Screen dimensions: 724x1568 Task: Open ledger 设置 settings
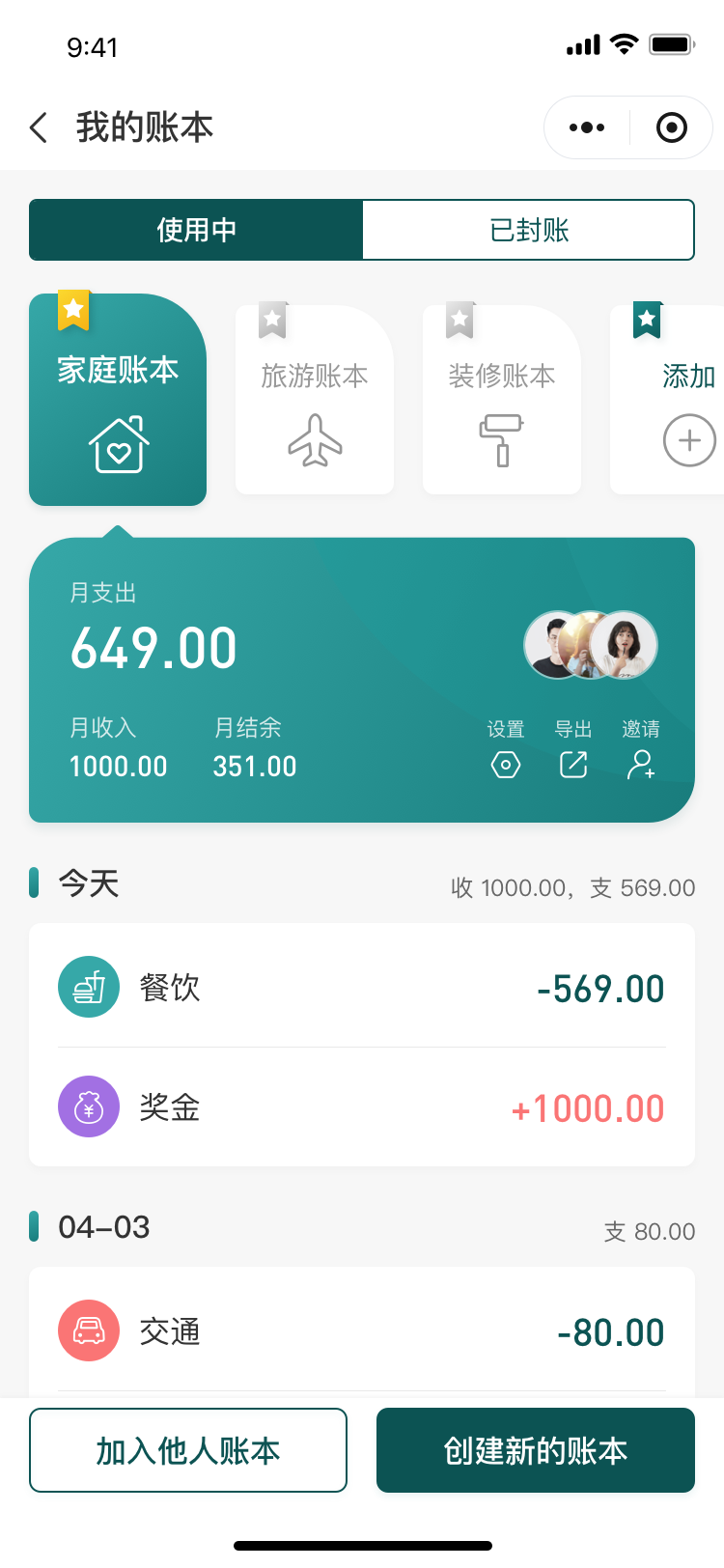point(505,752)
